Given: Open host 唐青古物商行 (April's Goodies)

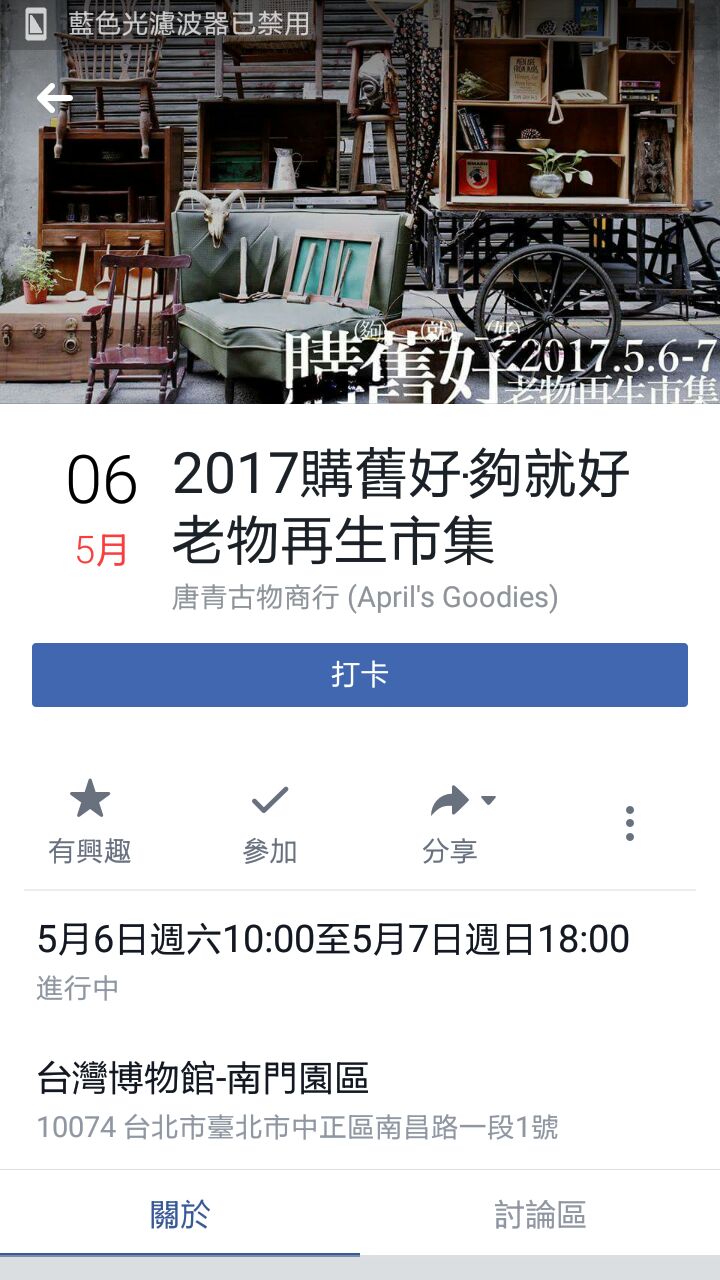Looking at the screenshot, I should pos(365,598).
